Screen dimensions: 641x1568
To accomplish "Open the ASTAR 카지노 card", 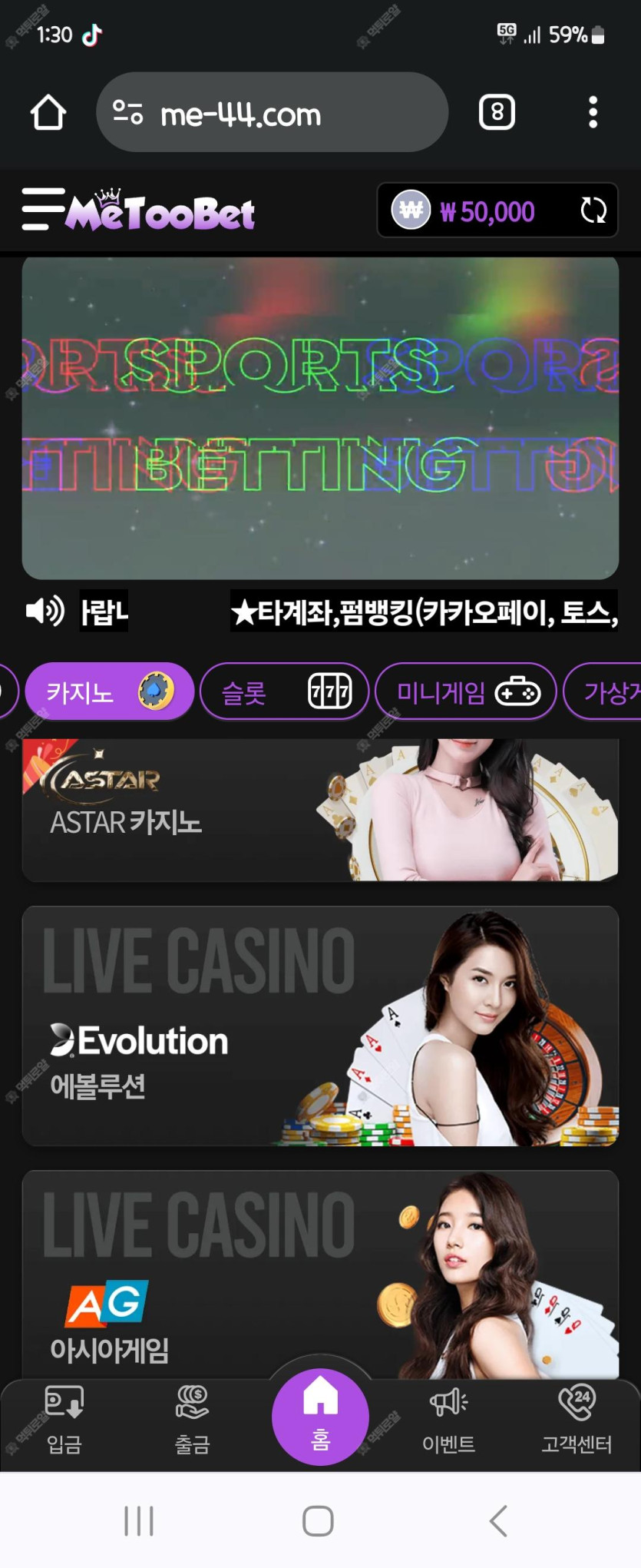I will 320,811.
